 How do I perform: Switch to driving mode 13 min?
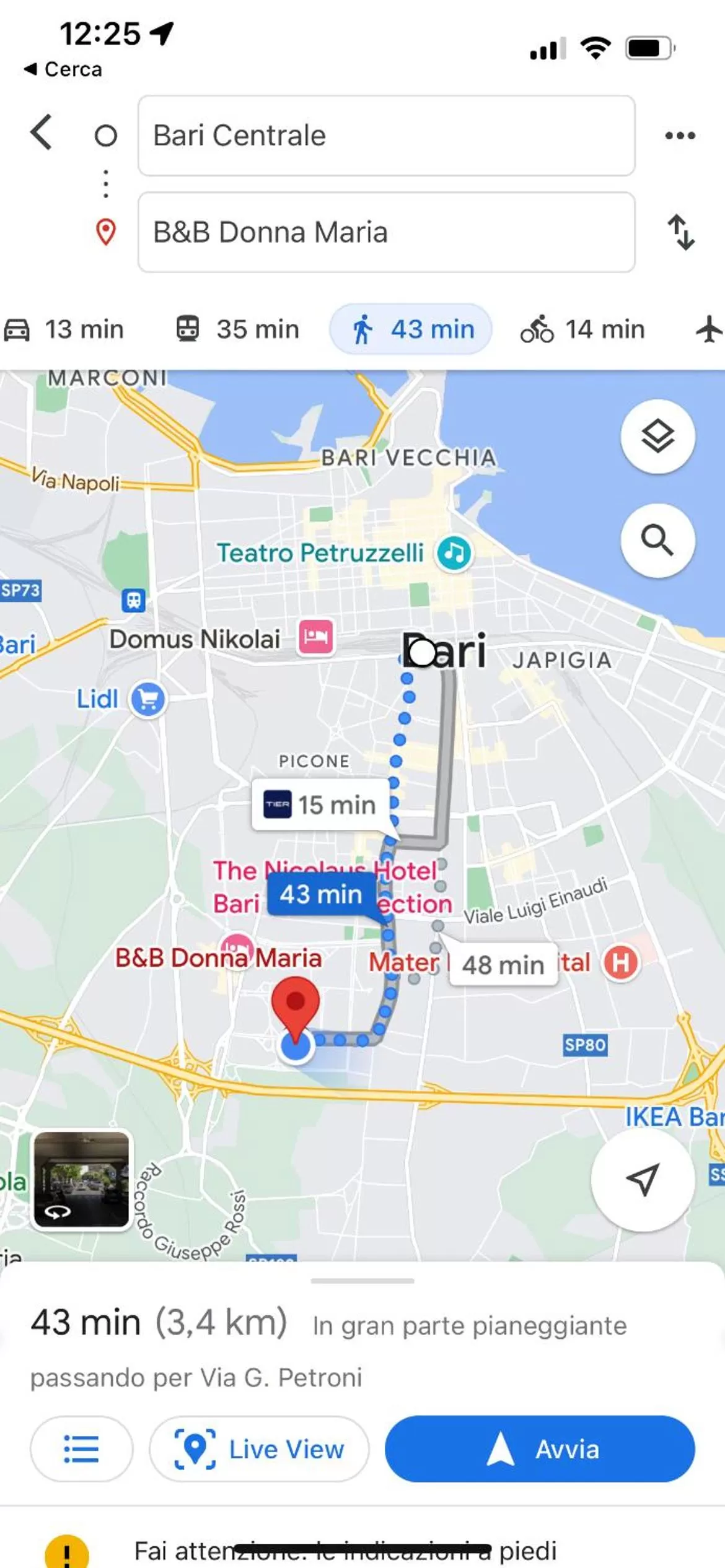tap(65, 329)
